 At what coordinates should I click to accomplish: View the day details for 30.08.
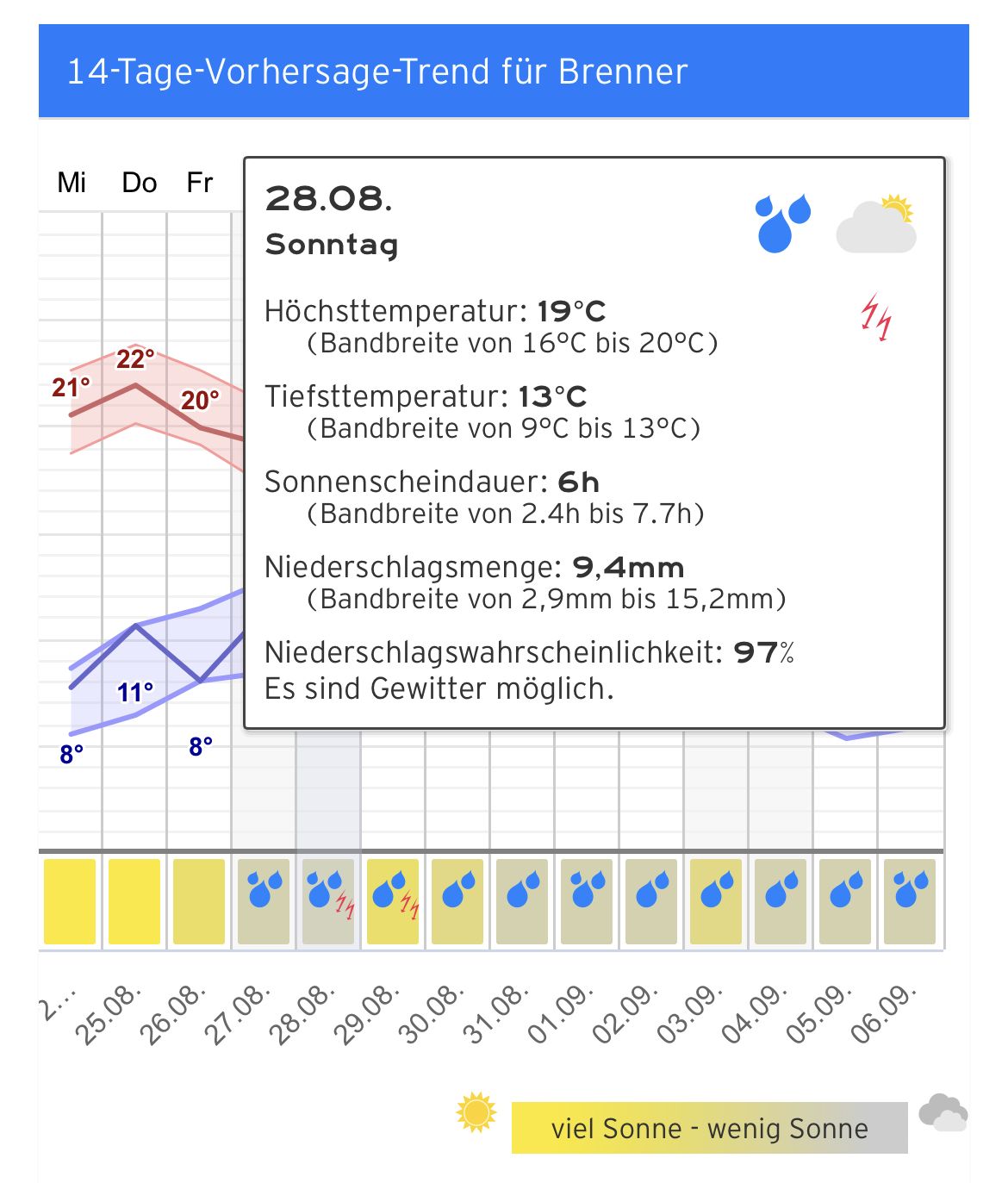pyautogui.click(x=457, y=900)
